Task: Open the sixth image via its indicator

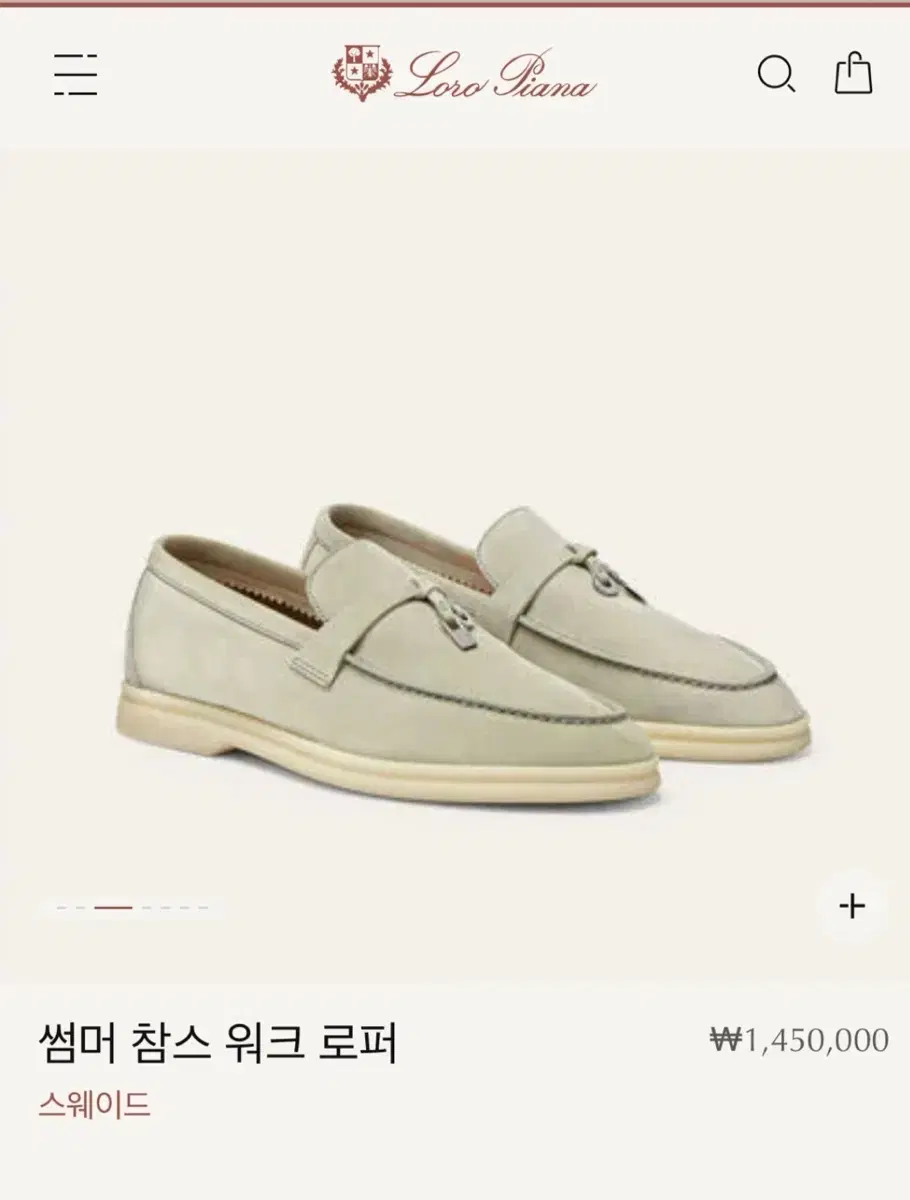Action: point(186,907)
